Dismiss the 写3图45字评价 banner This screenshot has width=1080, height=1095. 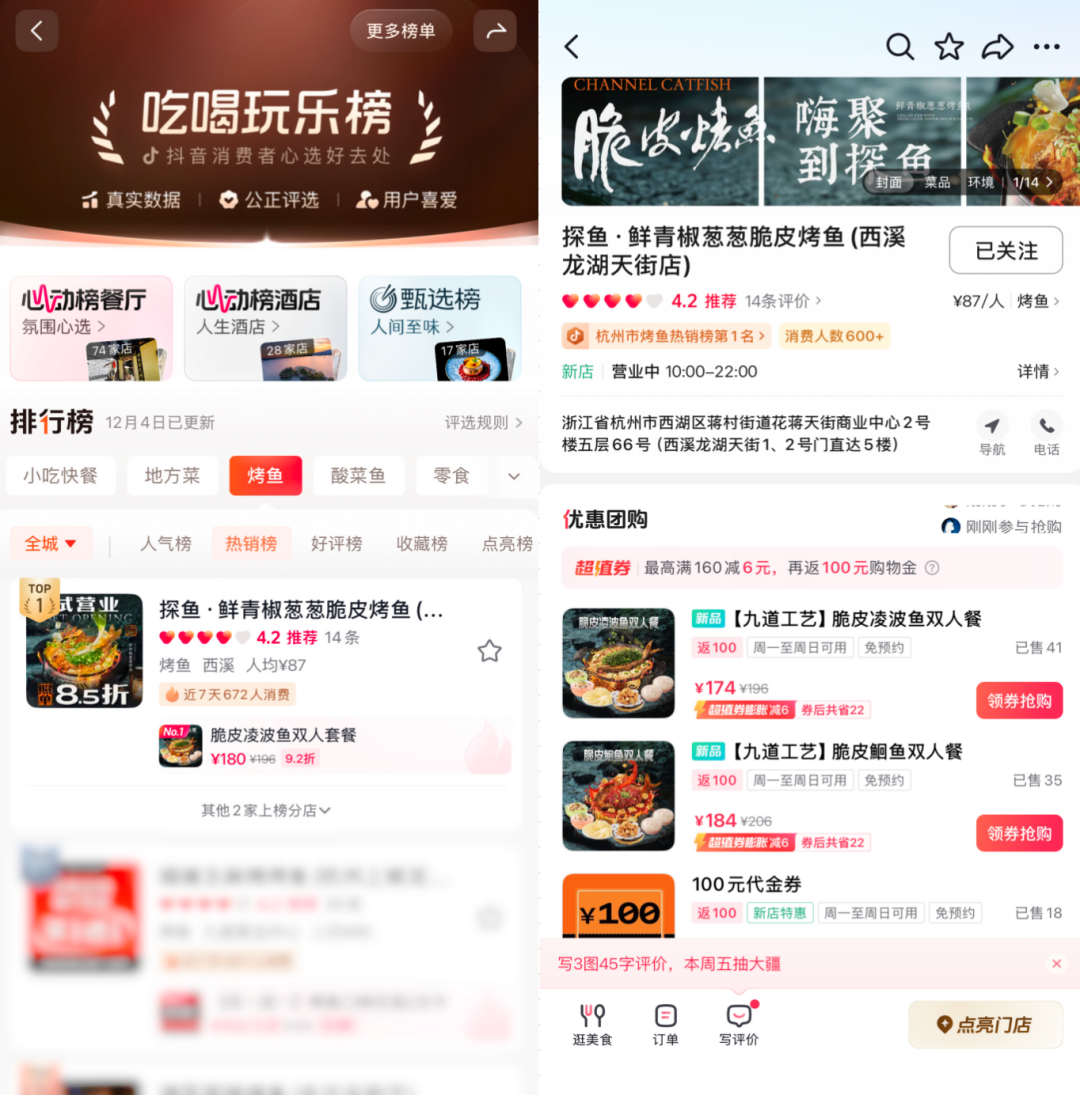pyautogui.click(x=1057, y=964)
